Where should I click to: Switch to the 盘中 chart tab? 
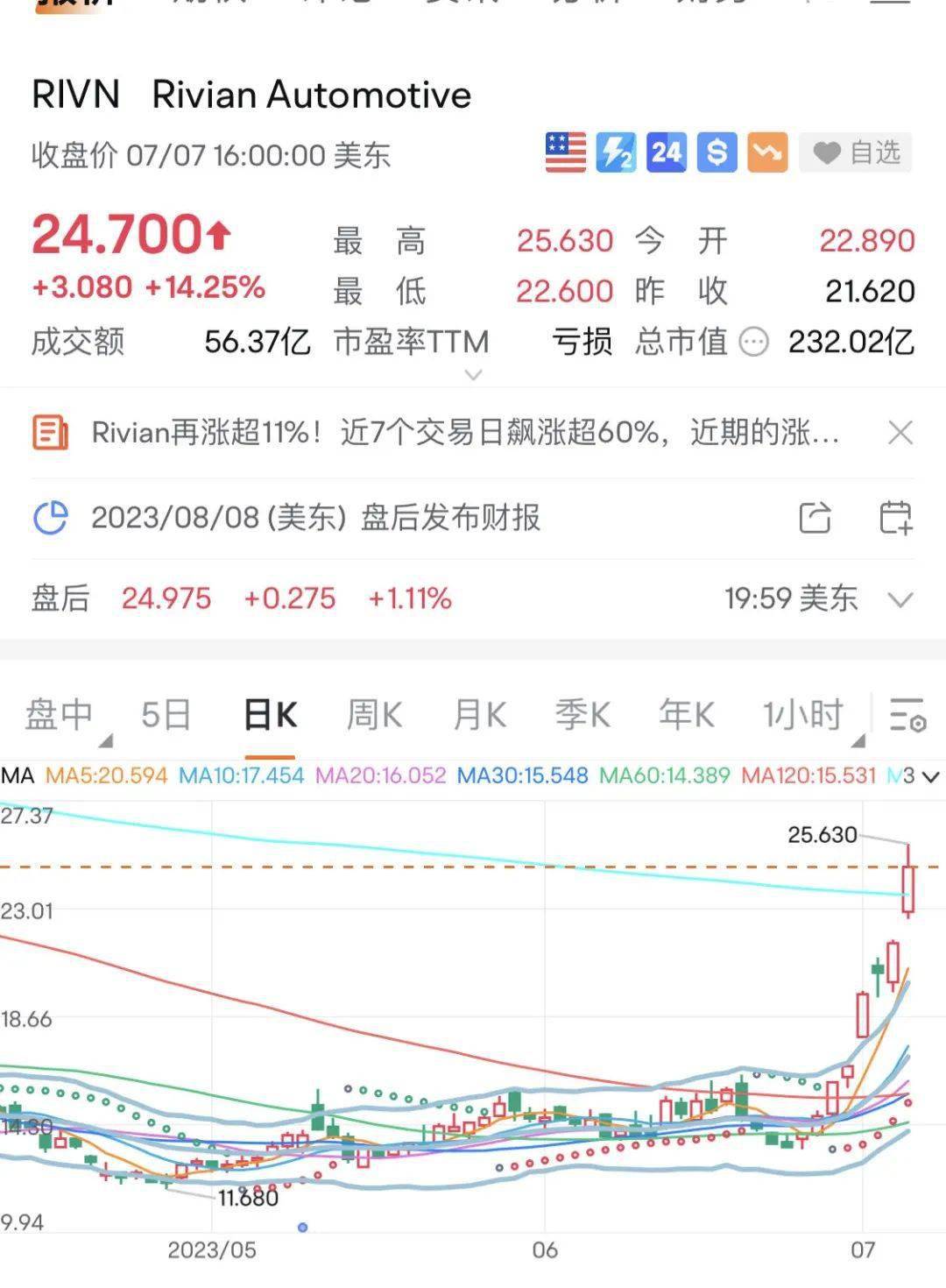pos(60,715)
